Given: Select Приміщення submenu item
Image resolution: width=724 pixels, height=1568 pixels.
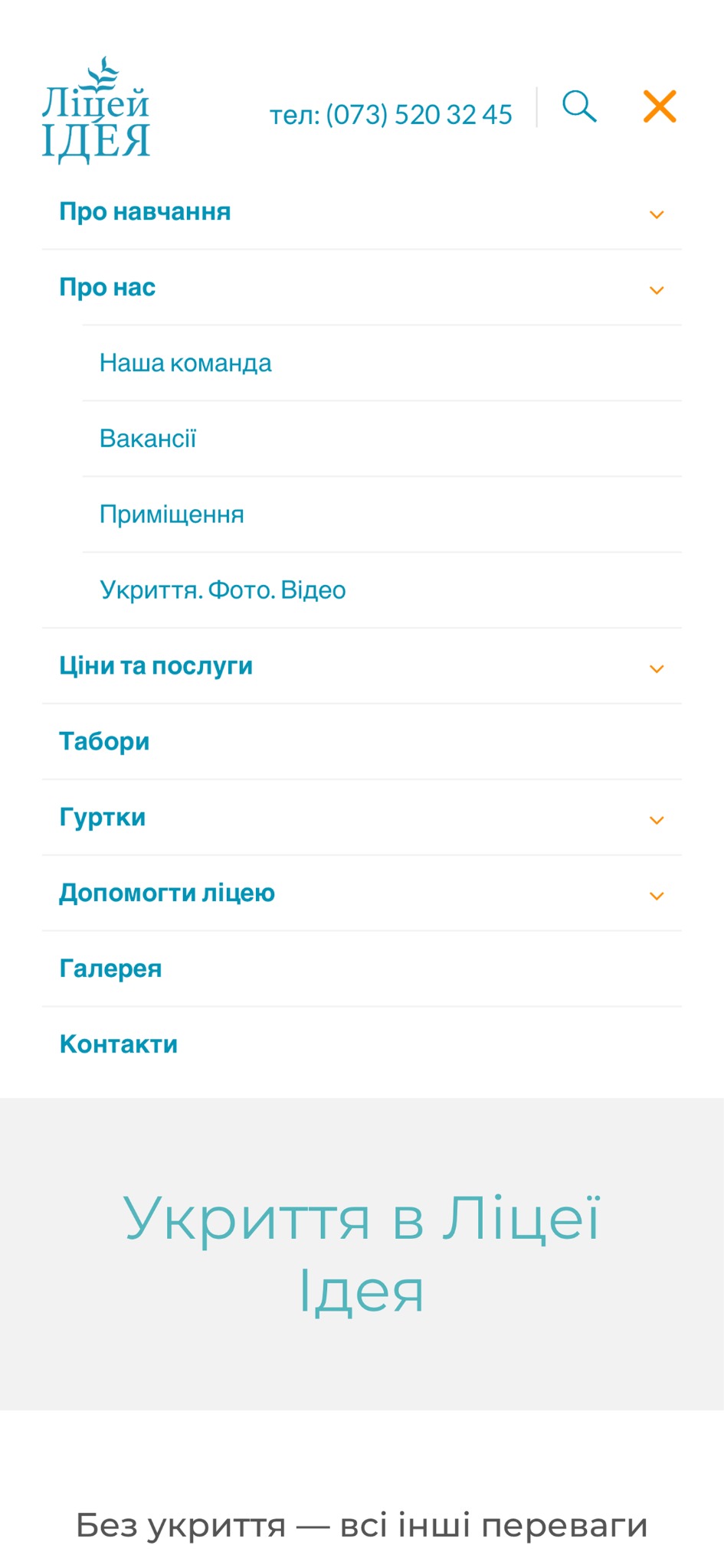Looking at the screenshot, I should coord(172,514).
